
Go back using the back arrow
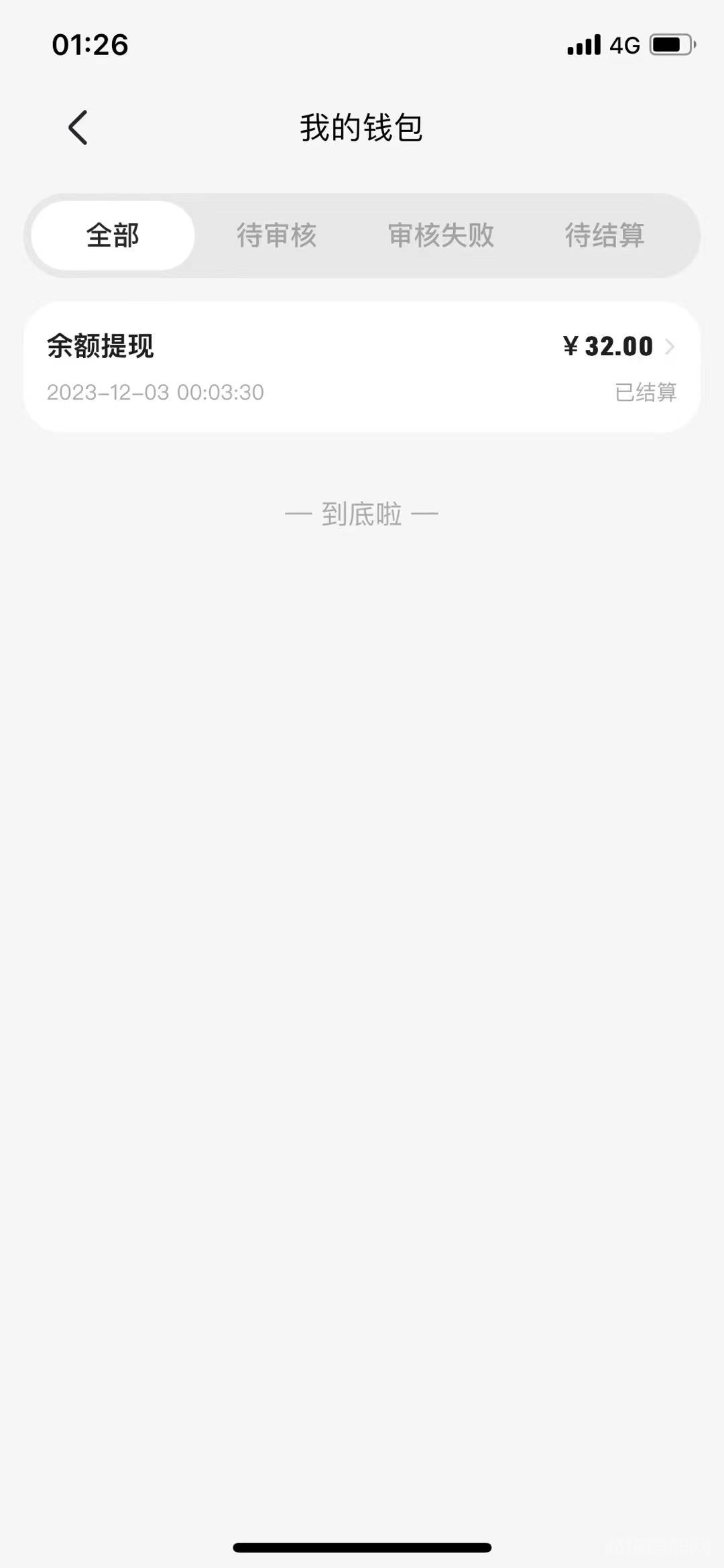point(78,127)
